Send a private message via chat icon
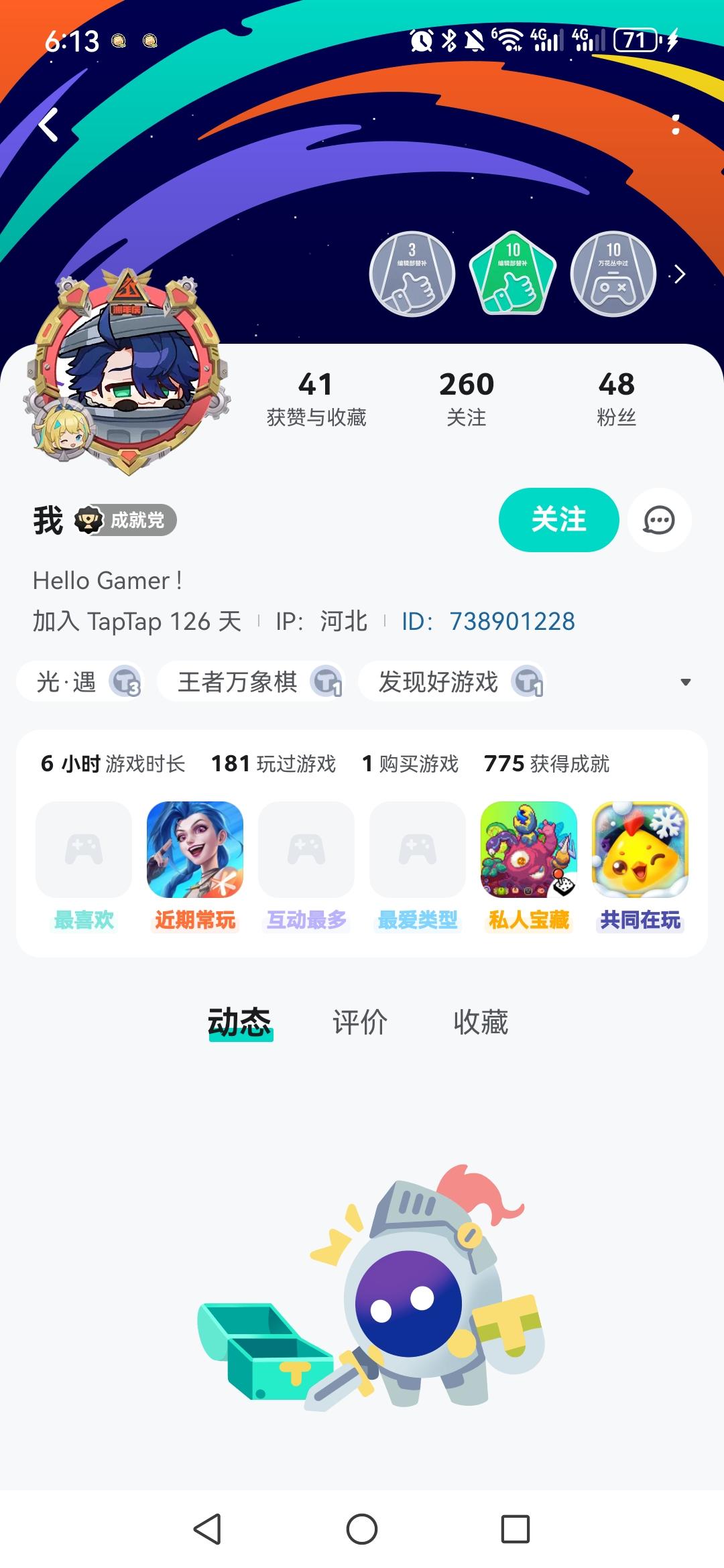 tap(659, 520)
